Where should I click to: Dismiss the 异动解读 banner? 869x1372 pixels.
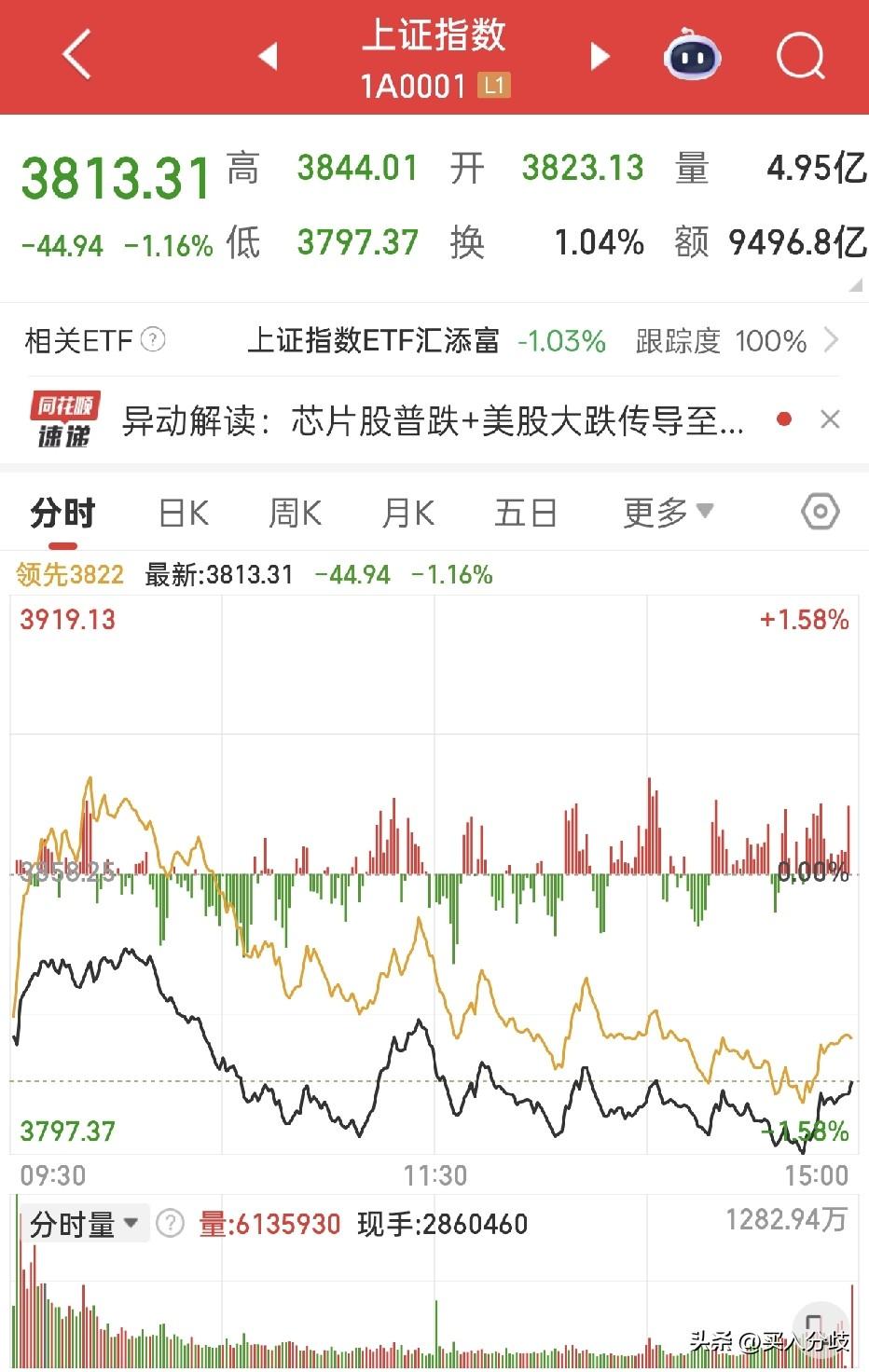tap(830, 419)
